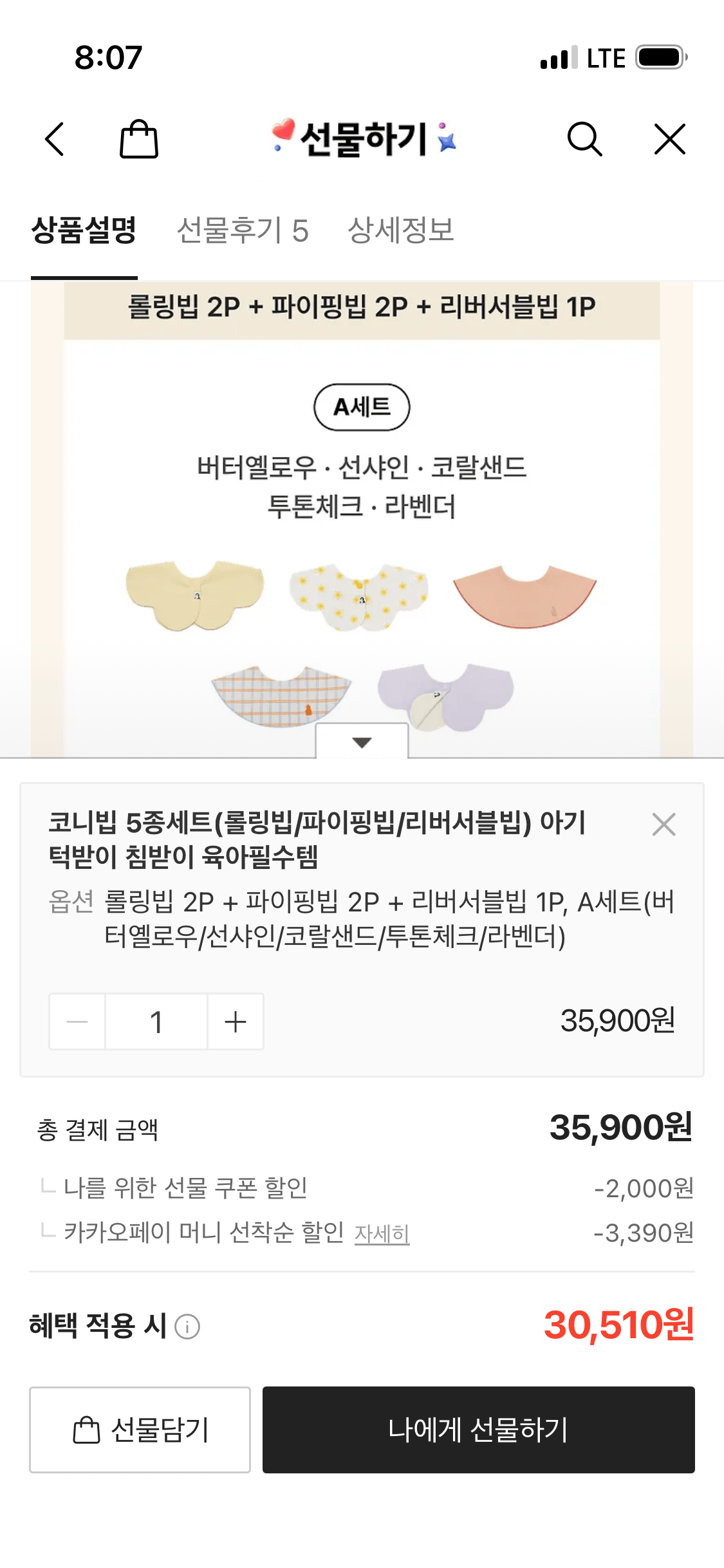Screen dimensions: 724x1568
Task: Collapse the product image preview with down arrow
Action: click(x=362, y=741)
